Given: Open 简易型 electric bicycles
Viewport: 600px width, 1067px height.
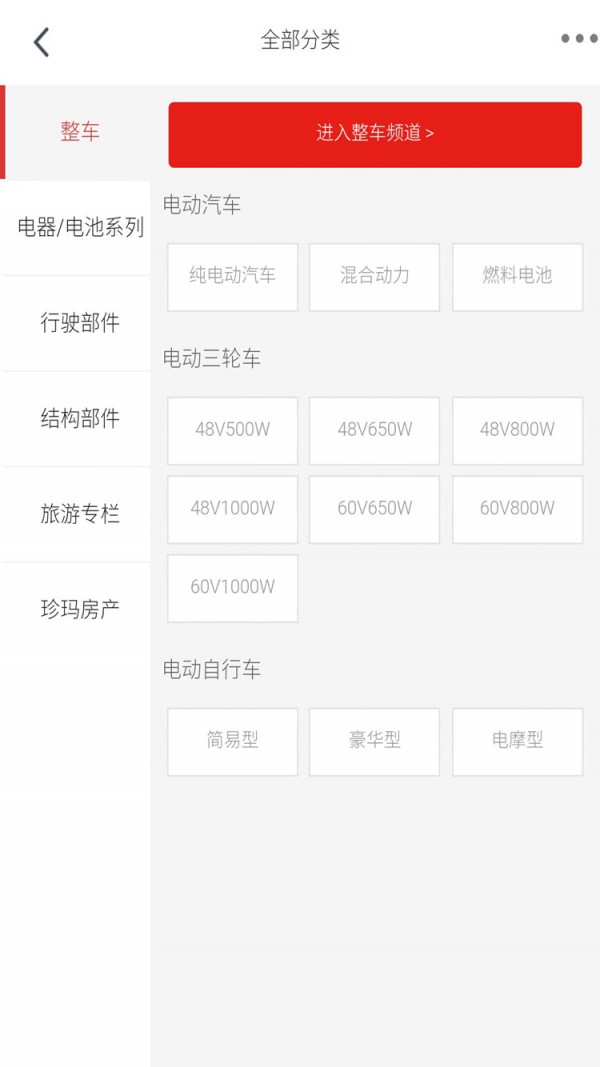Looking at the screenshot, I should 232,741.
